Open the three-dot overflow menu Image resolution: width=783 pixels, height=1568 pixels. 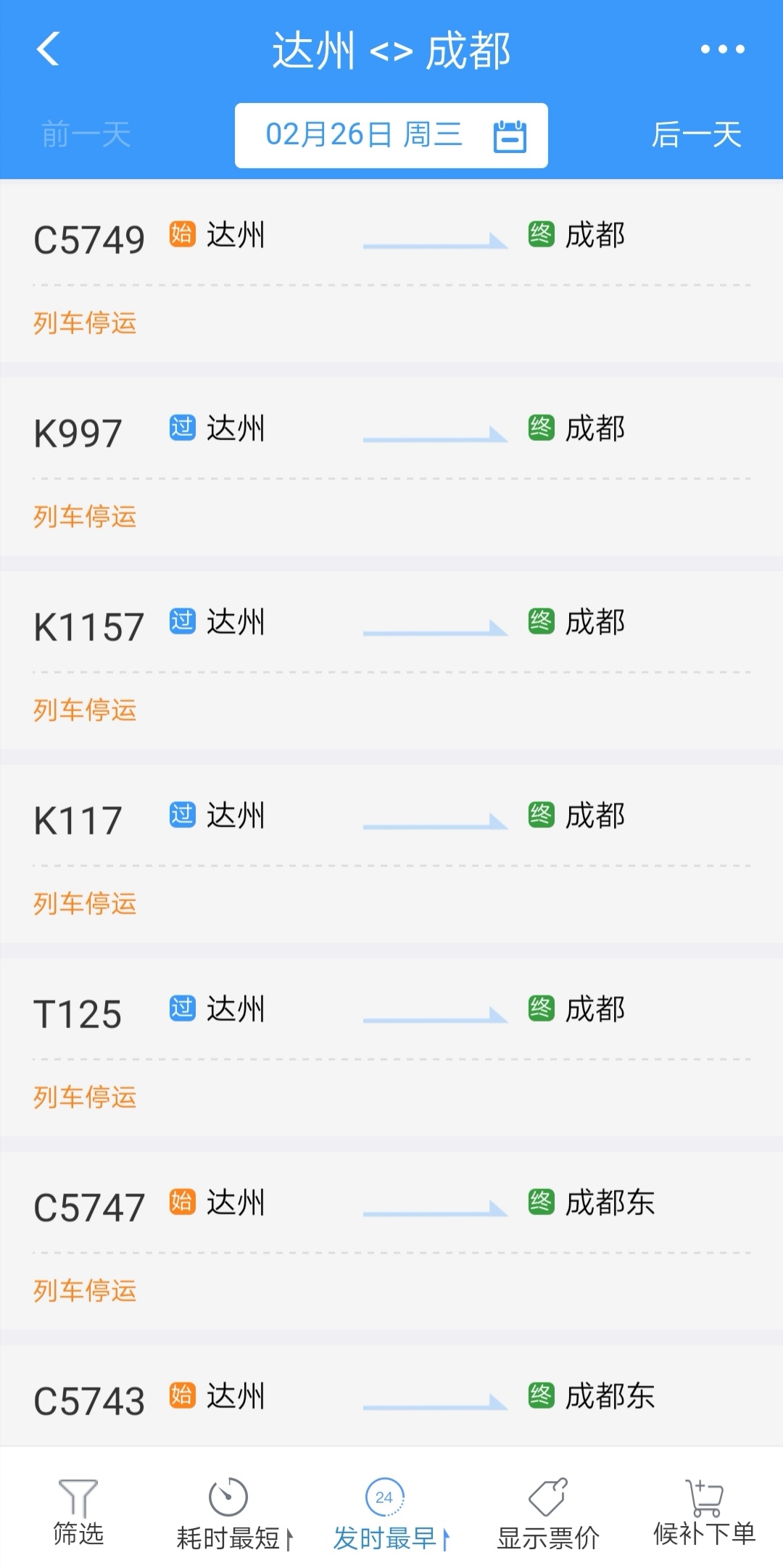722,50
